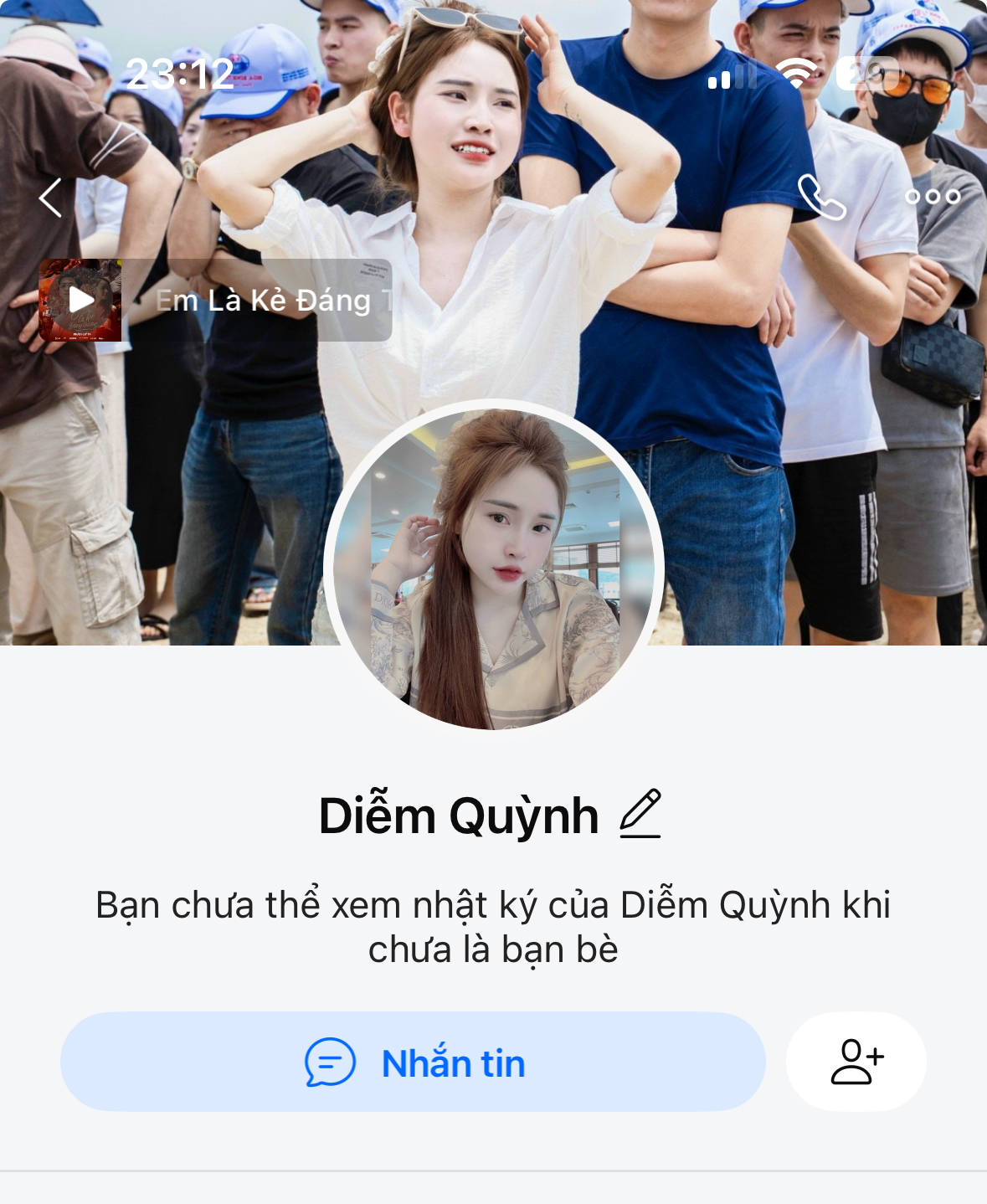
Task: Edit the contact name with the pencil icon
Action: tap(640, 814)
